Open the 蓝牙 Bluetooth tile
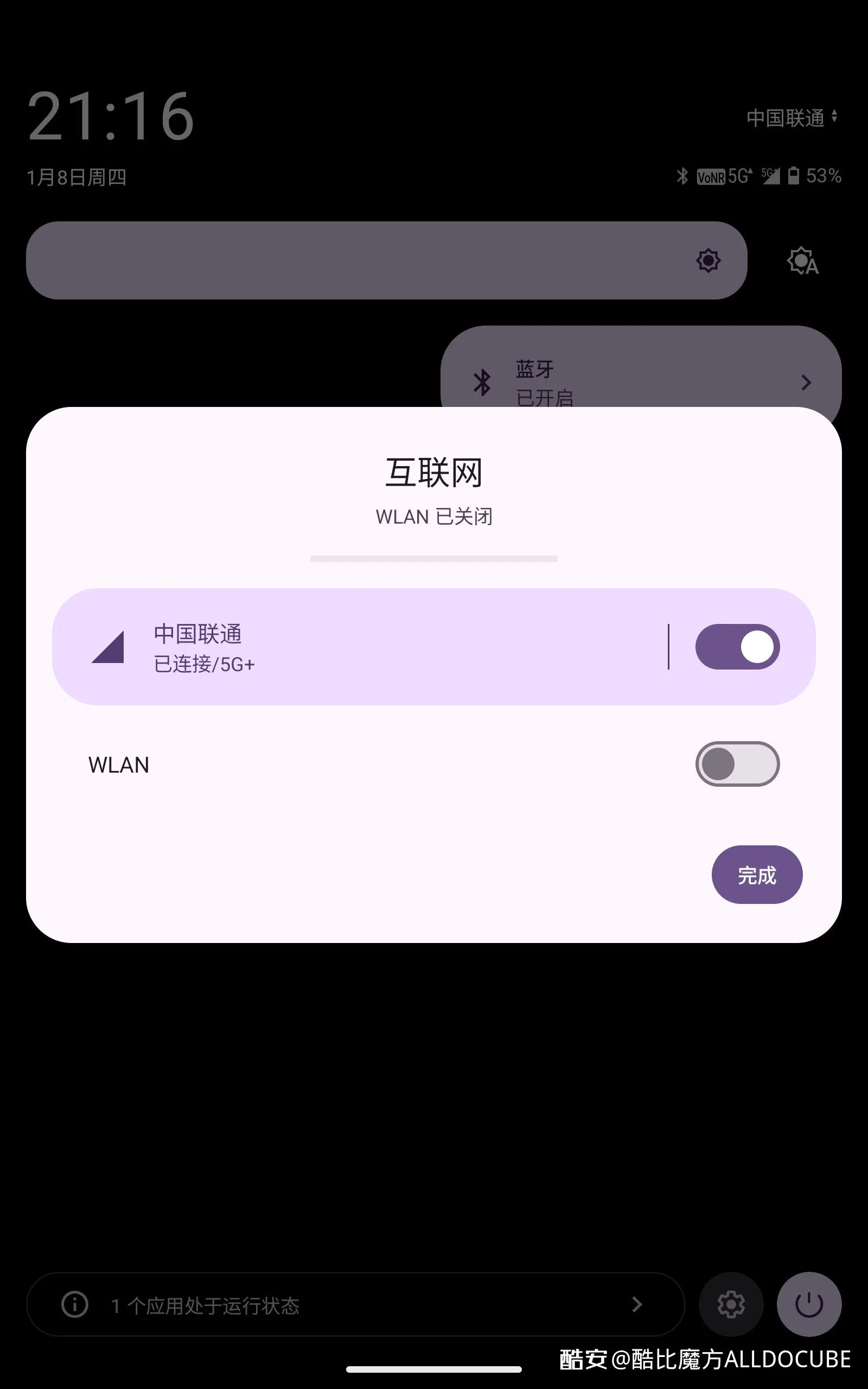 click(x=640, y=373)
